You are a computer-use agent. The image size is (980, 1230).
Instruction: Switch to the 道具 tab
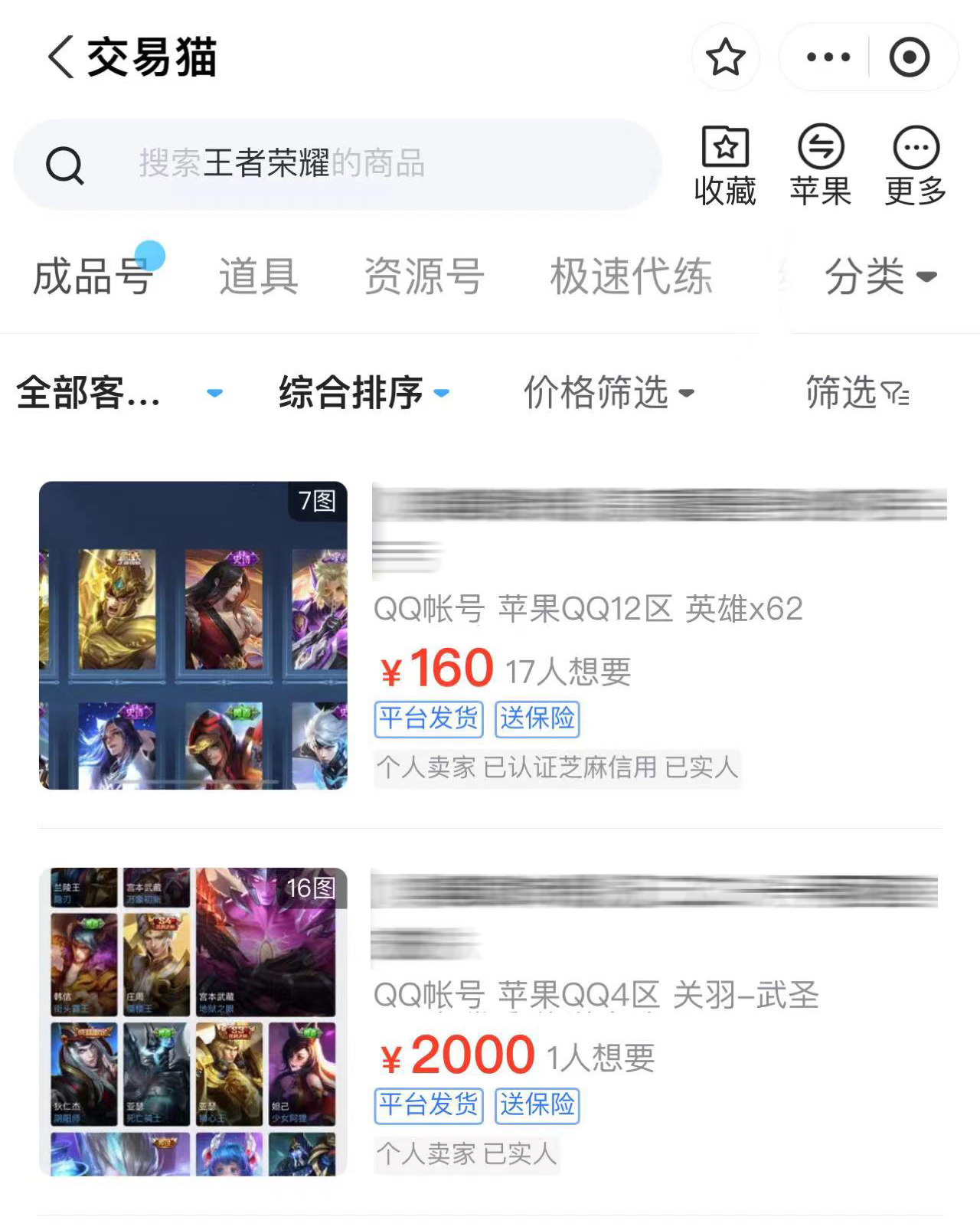tap(259, 276)
